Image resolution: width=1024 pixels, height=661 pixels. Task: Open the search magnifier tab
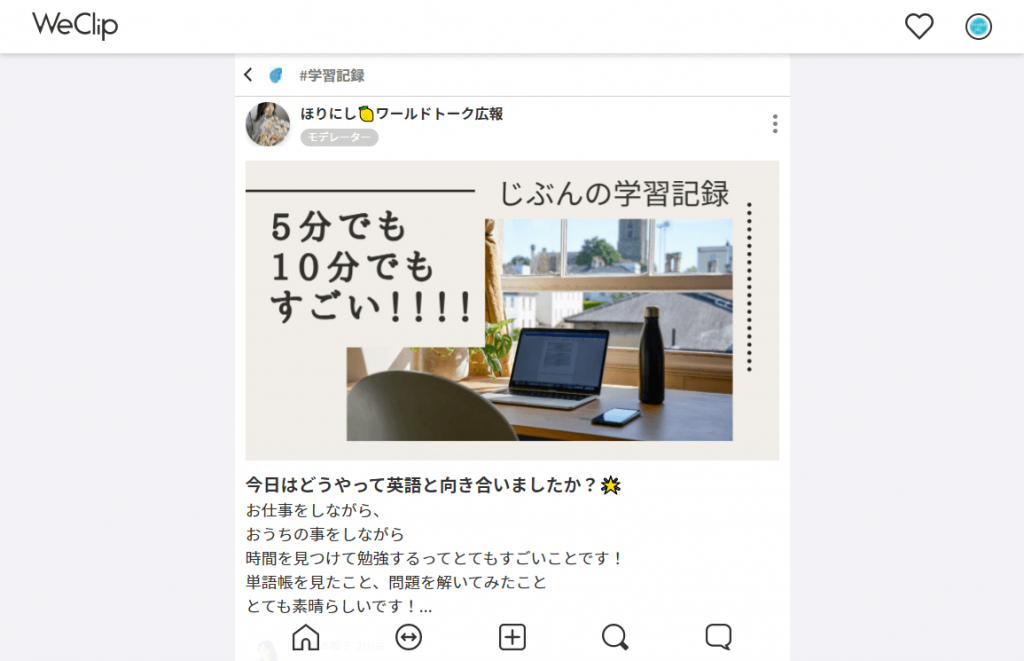[x=615, y=637]
